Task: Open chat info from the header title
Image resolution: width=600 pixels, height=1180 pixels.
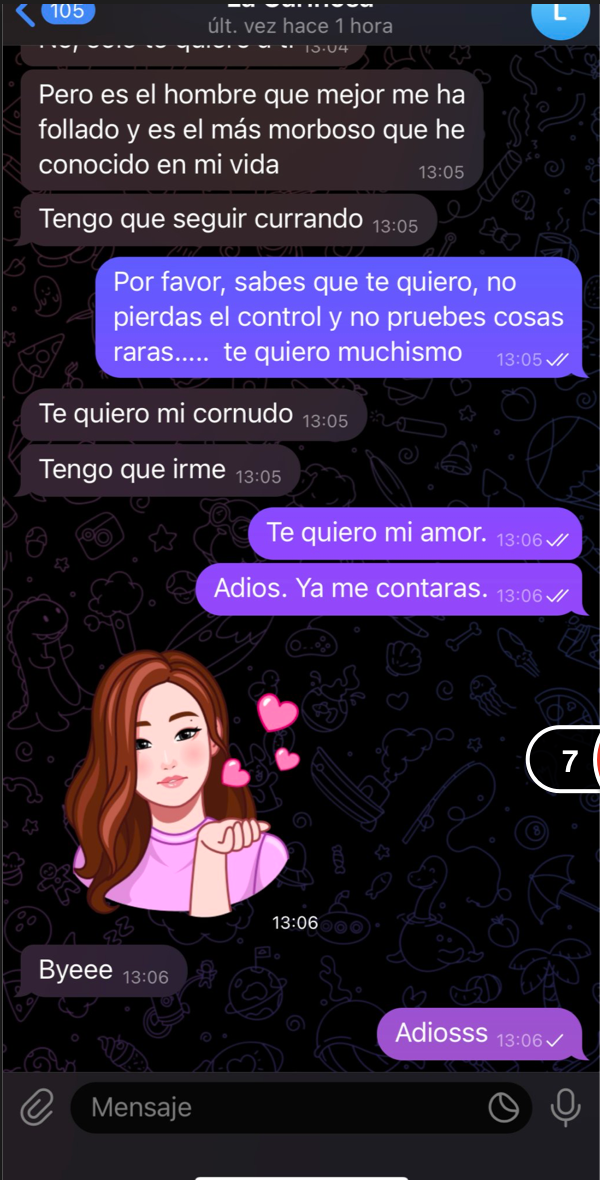Action: coord(299,20)
